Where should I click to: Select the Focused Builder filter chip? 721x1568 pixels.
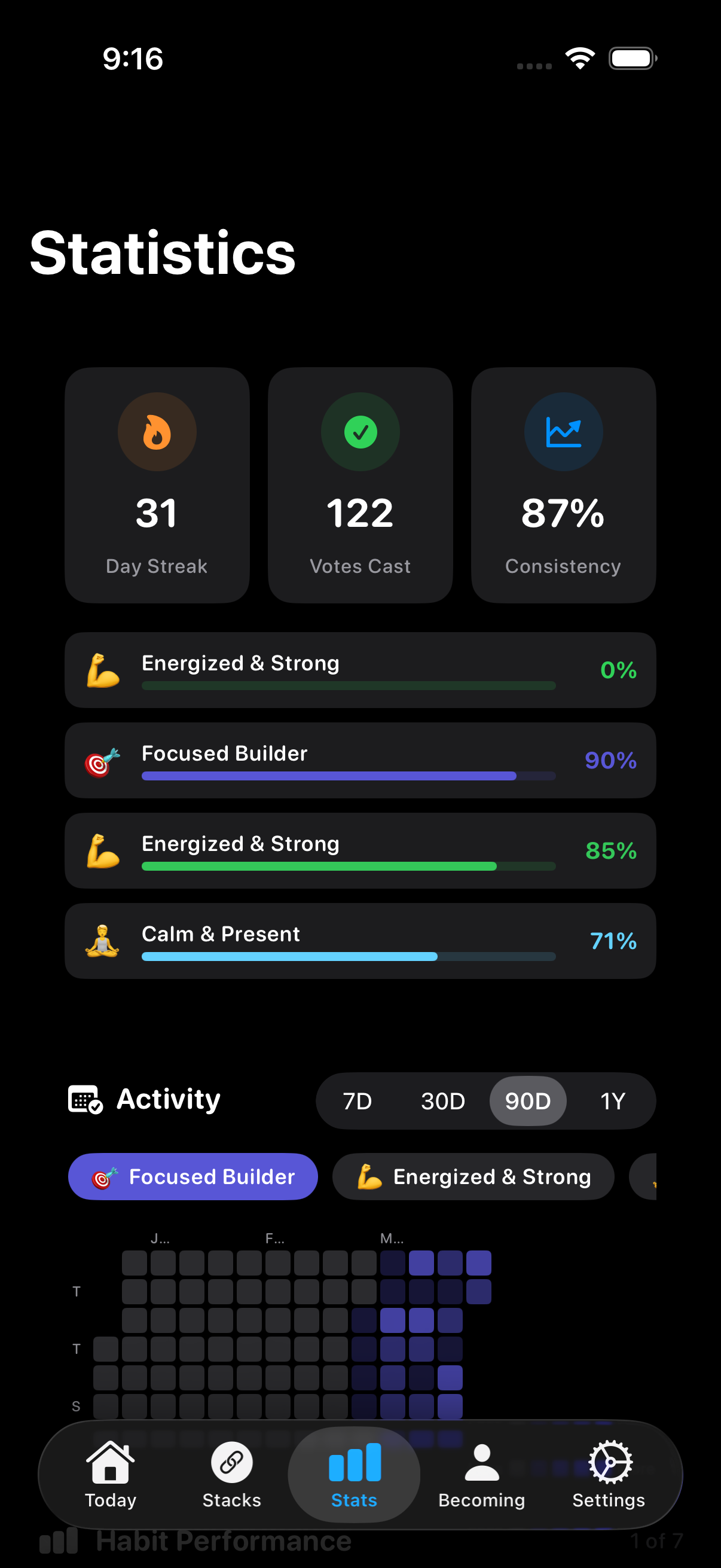193,1177
